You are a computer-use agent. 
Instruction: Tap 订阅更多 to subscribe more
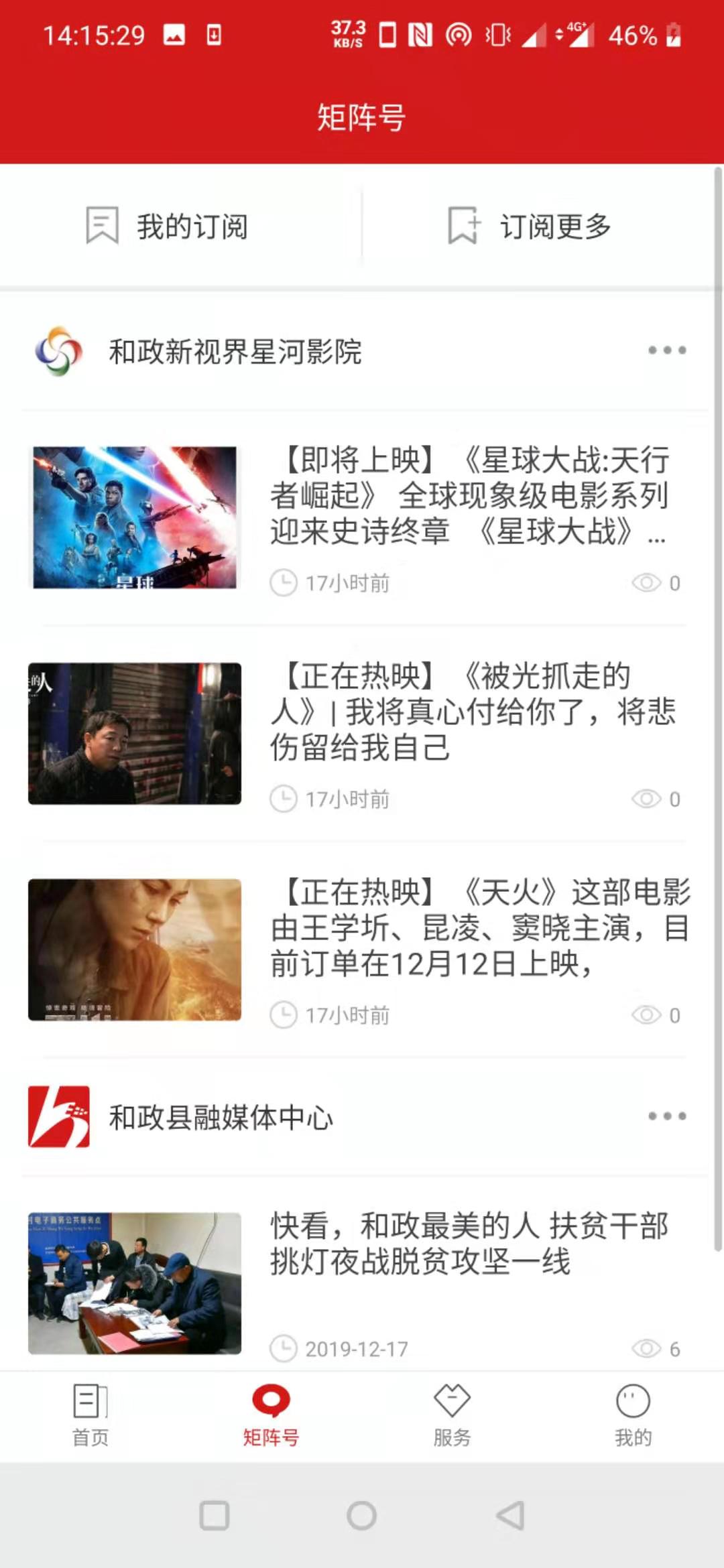pos(530,226)
